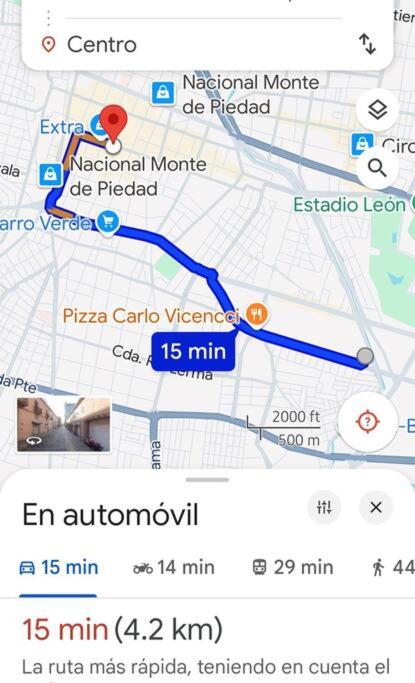The height and width of the screenshot is (683, 415).
Task: Select the car 15 min tab
Action: point(59,568)
